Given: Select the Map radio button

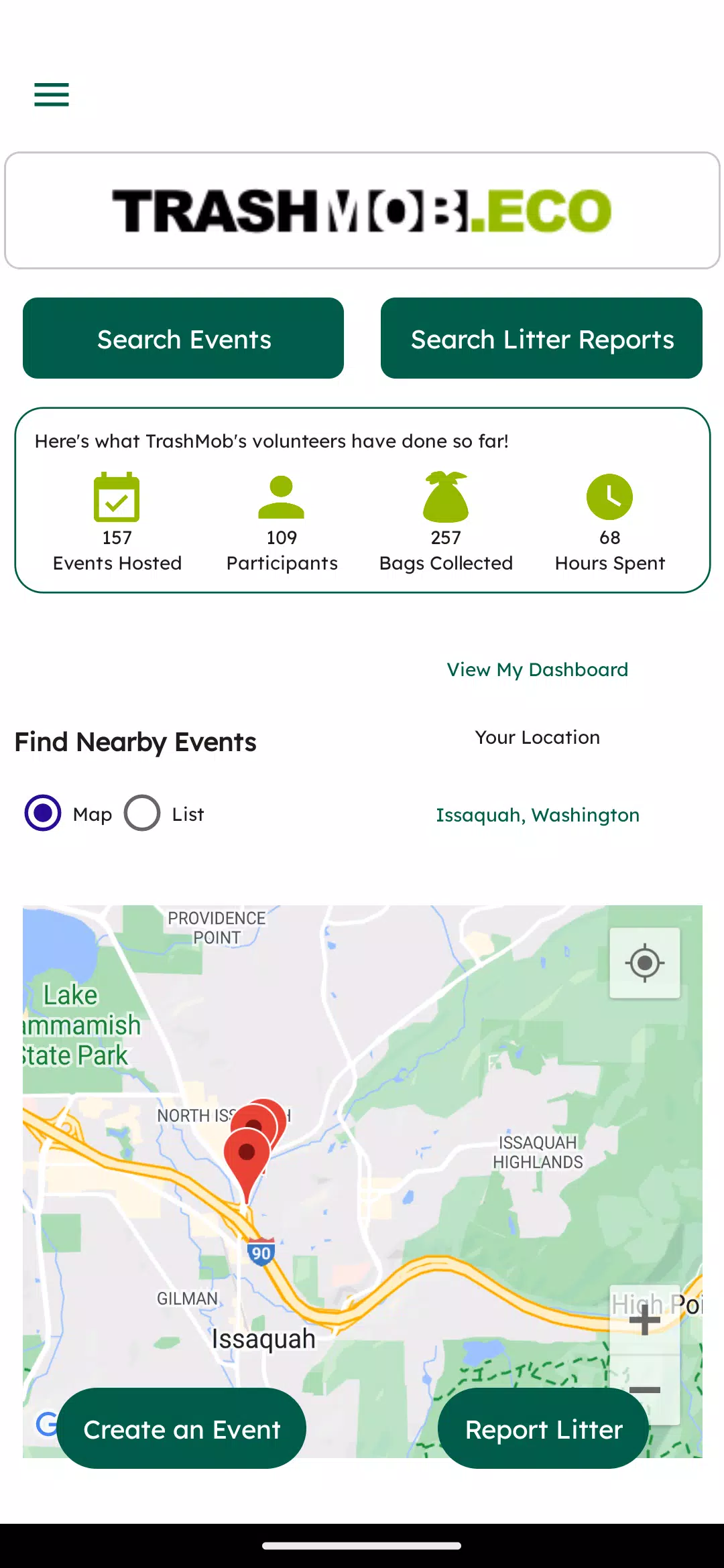Looking at the screenshot, I should tap(43, 813).
